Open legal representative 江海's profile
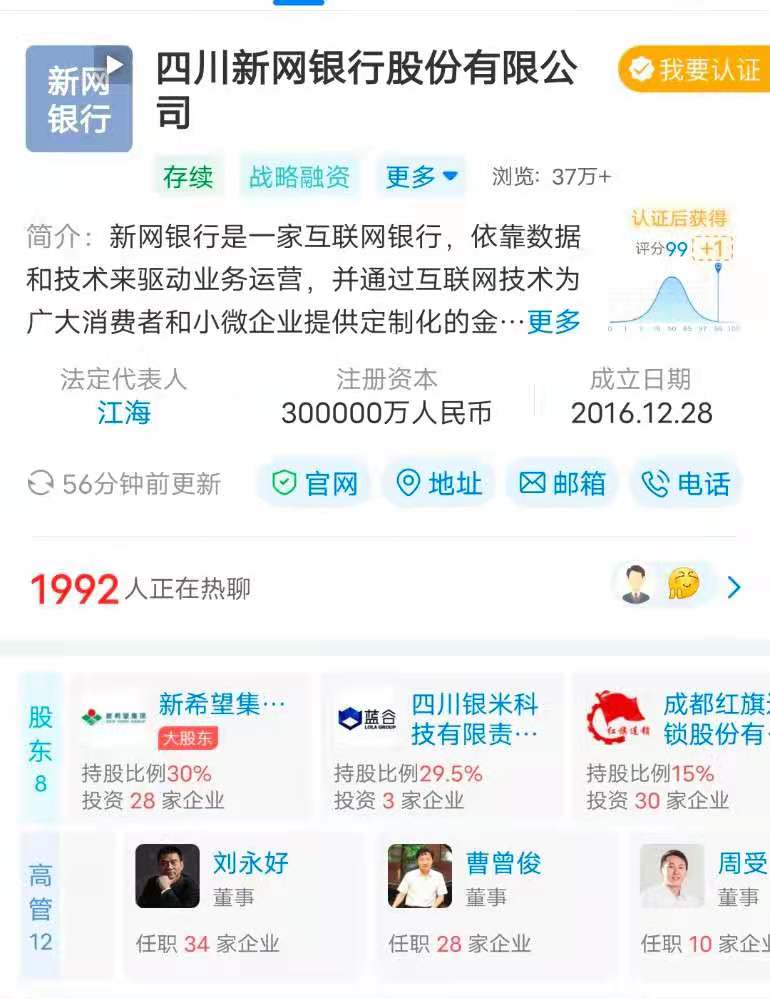The height and width of the screenshot is (999, 770). (124, 412)
